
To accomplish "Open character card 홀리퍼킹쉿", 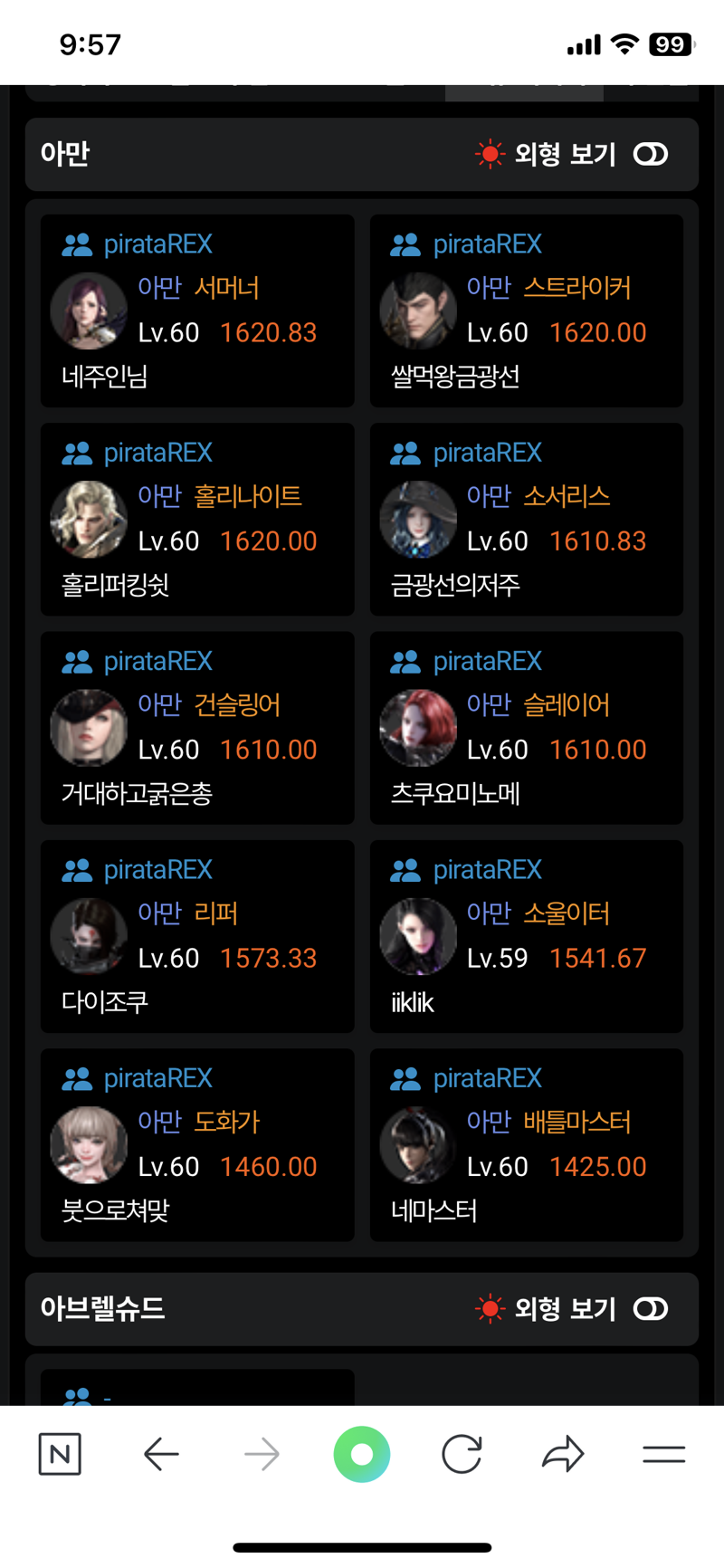I will (197, 519).
